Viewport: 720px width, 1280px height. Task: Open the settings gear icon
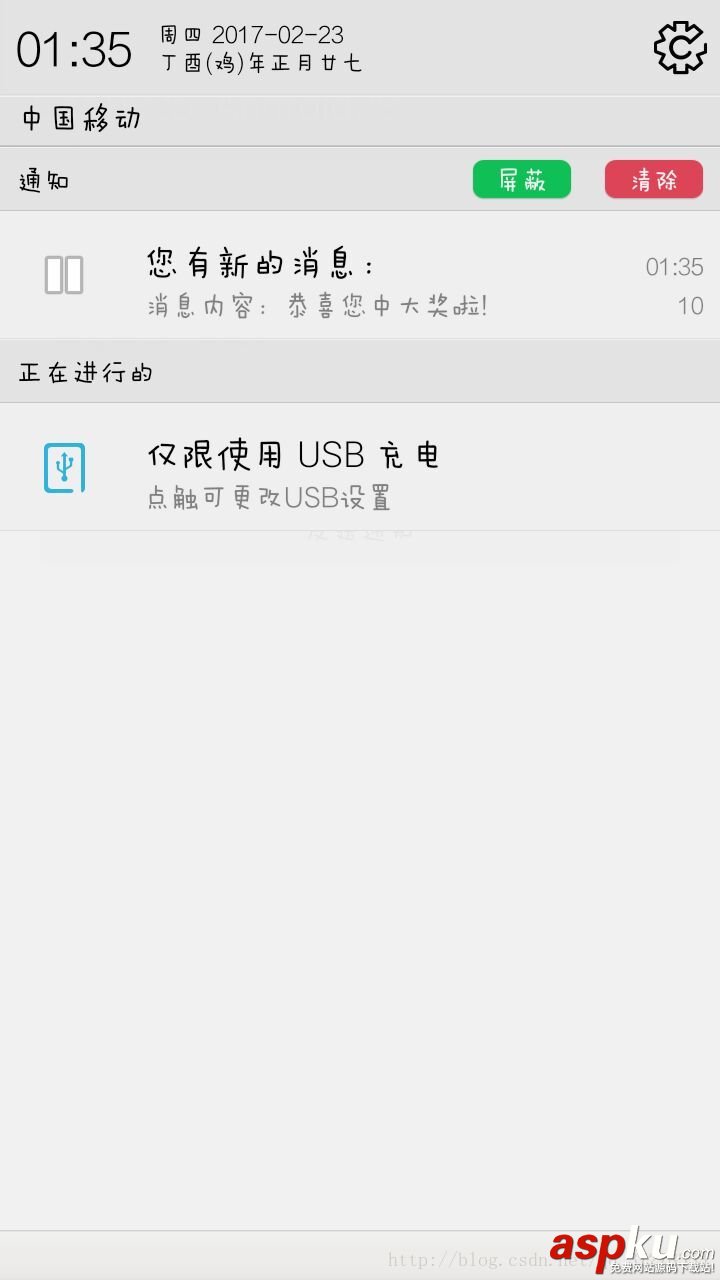point(679,47)
